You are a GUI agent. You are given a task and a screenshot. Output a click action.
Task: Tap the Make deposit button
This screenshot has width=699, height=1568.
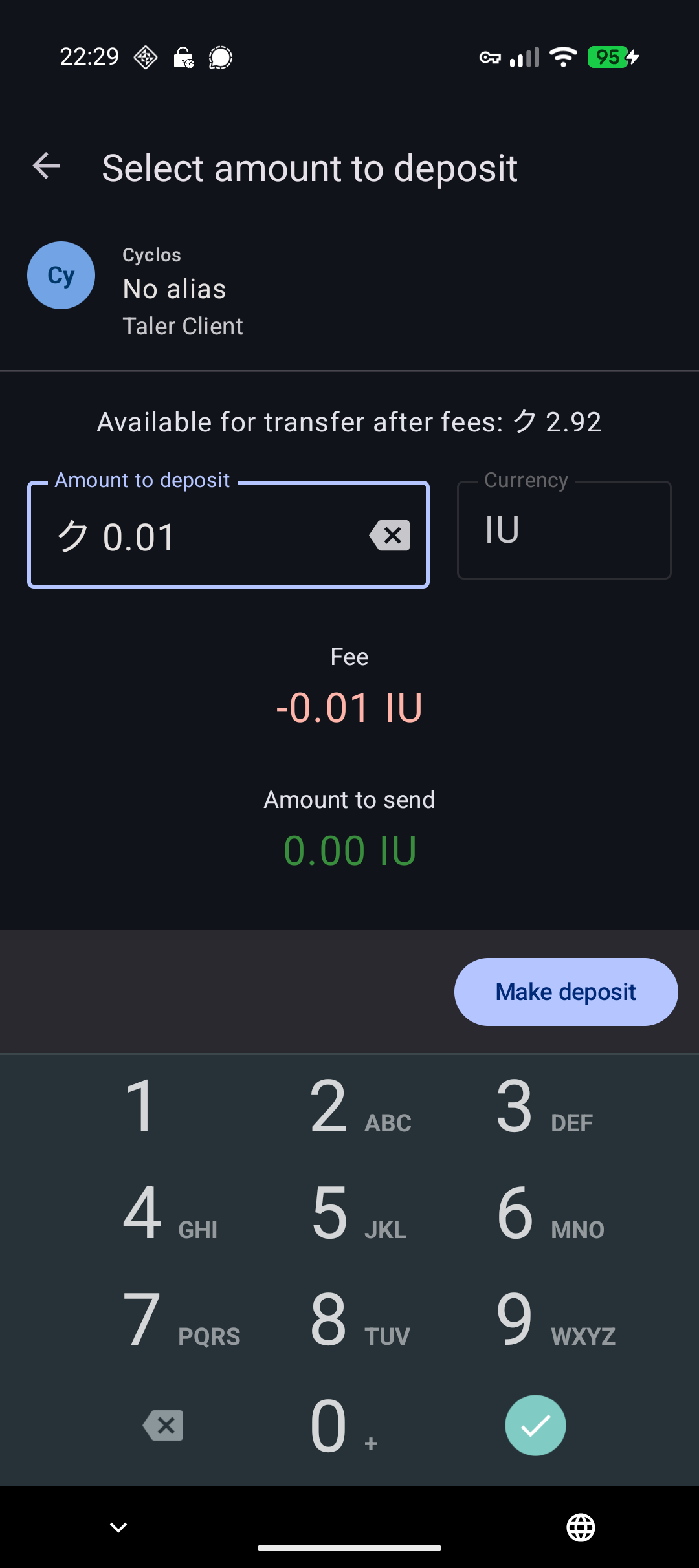(x=566, y=992)
